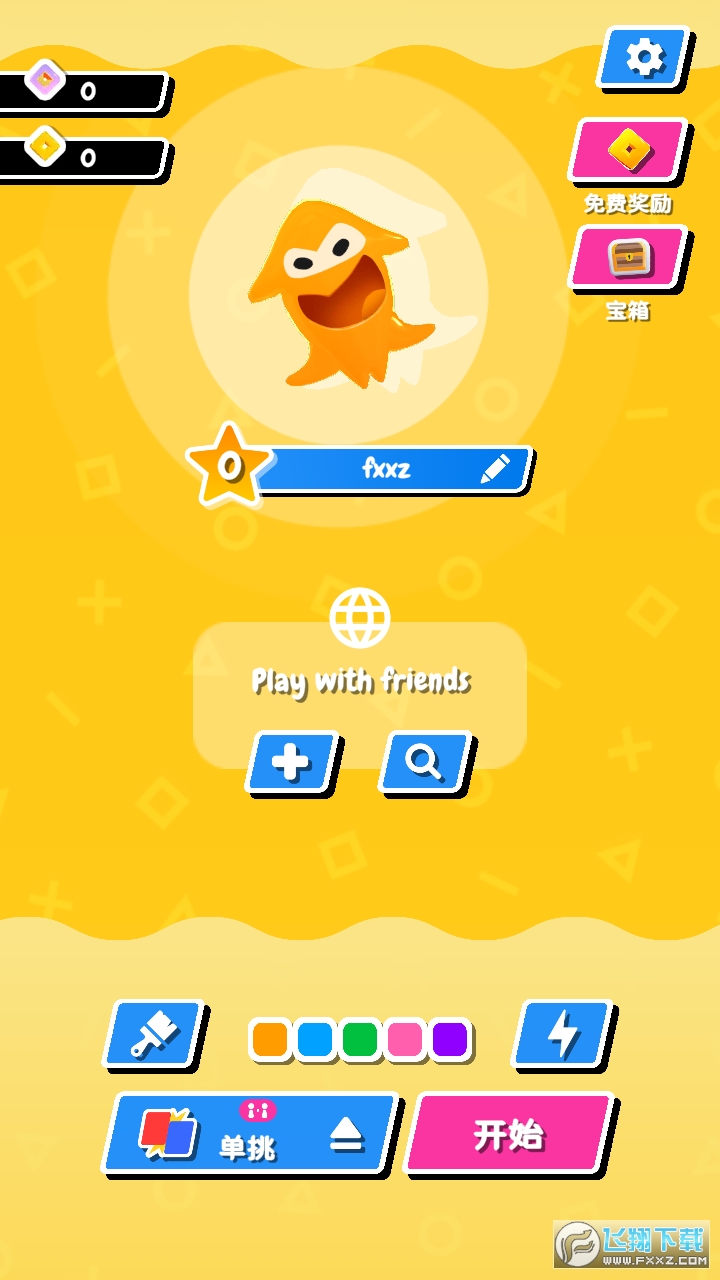The height and width of the screenshot is (1280, 720).
Task: Pick the green color swatch
Action: pyautogui.click(x=360, y=1040)
